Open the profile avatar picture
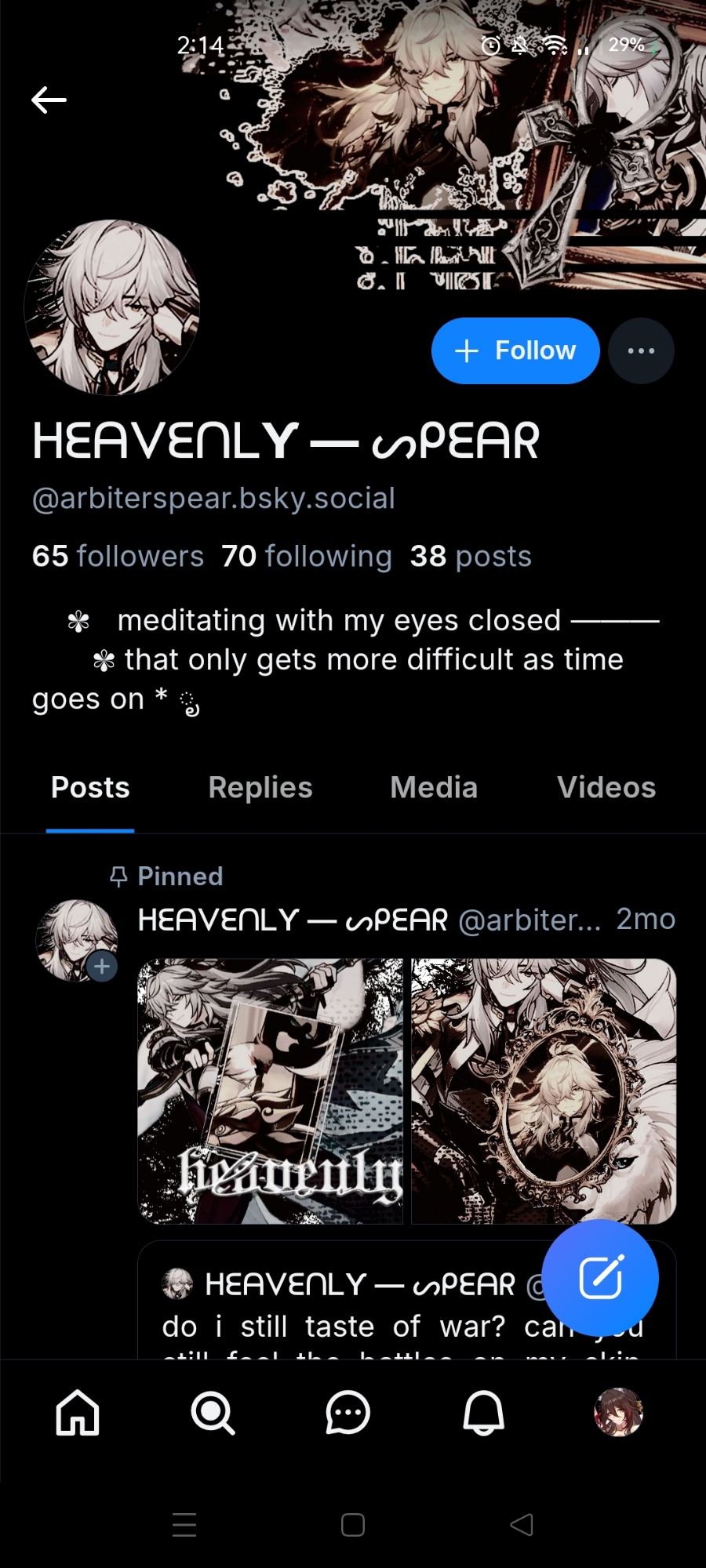706x1568 pixels. pyautogui.click(x=112, y=307)
